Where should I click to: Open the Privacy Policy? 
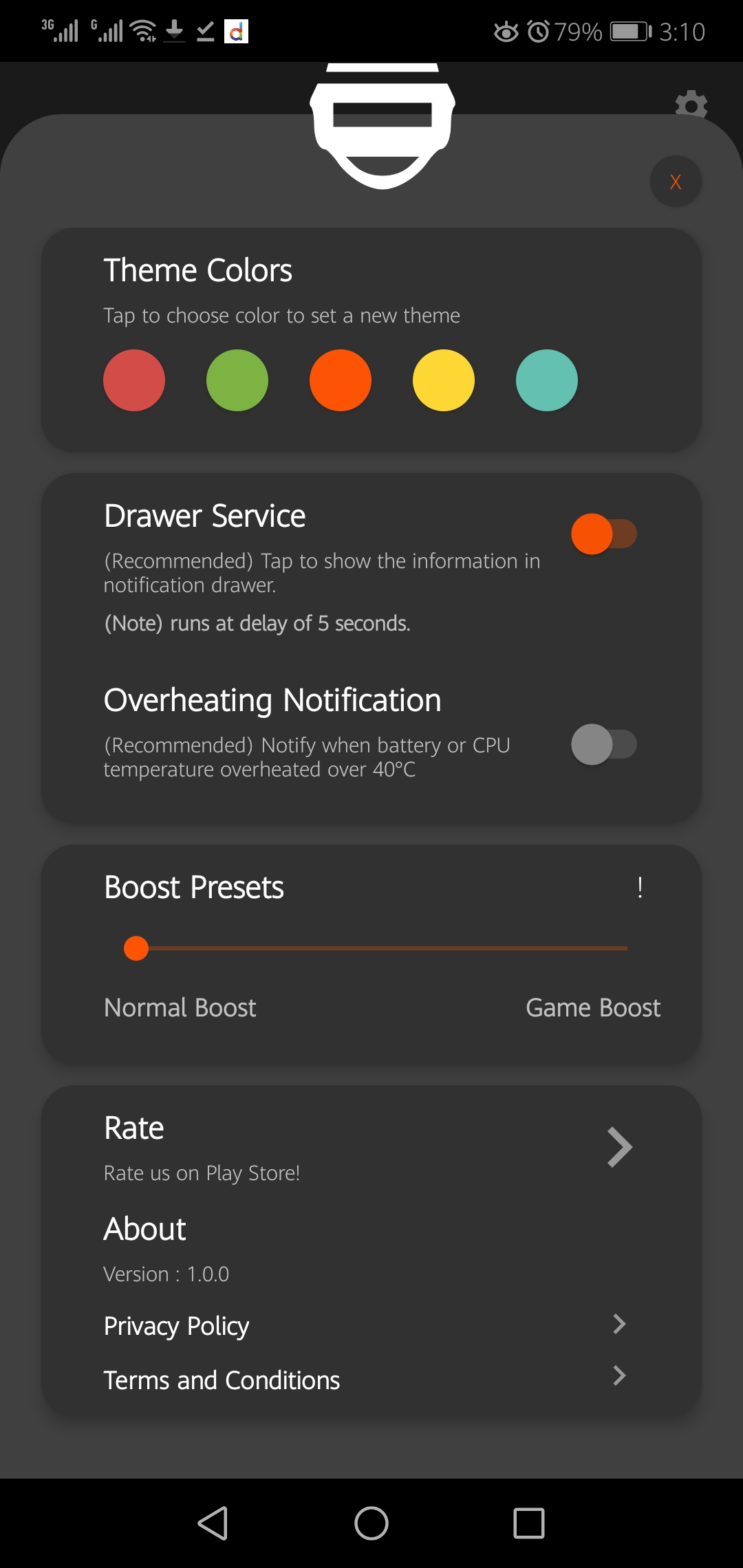coord(619,1324)
